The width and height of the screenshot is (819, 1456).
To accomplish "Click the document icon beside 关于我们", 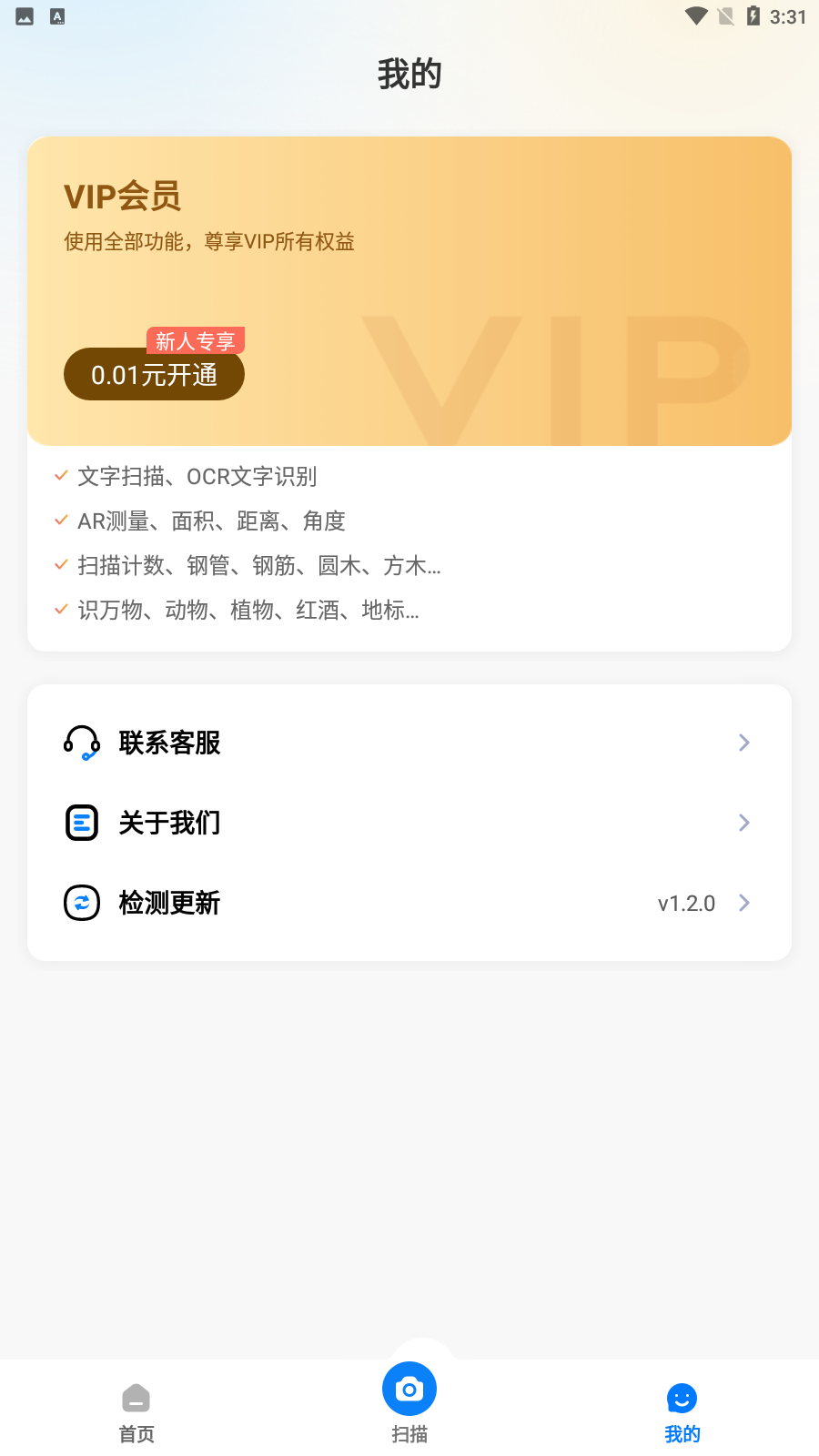I will pyautogui.click(x=81, y=822).
